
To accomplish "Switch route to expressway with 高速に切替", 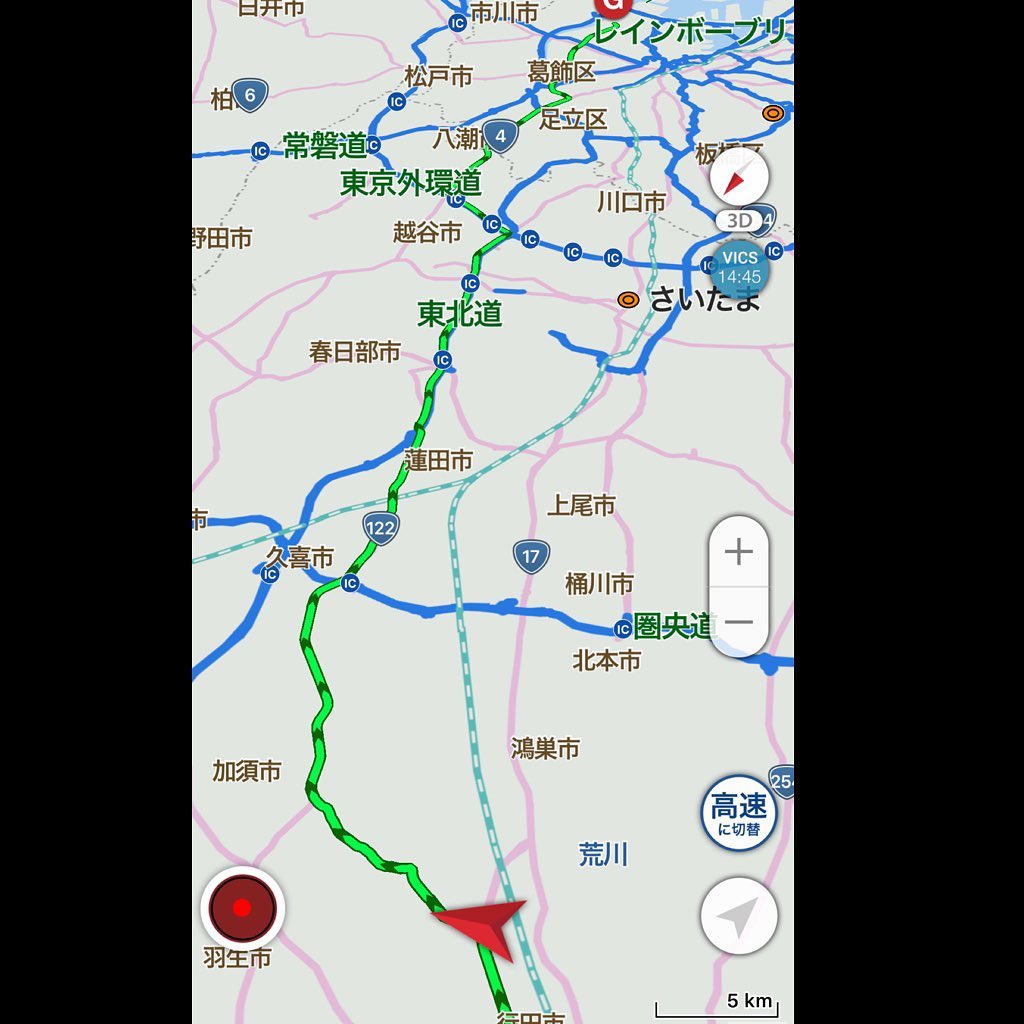I will tap(738, 813).
